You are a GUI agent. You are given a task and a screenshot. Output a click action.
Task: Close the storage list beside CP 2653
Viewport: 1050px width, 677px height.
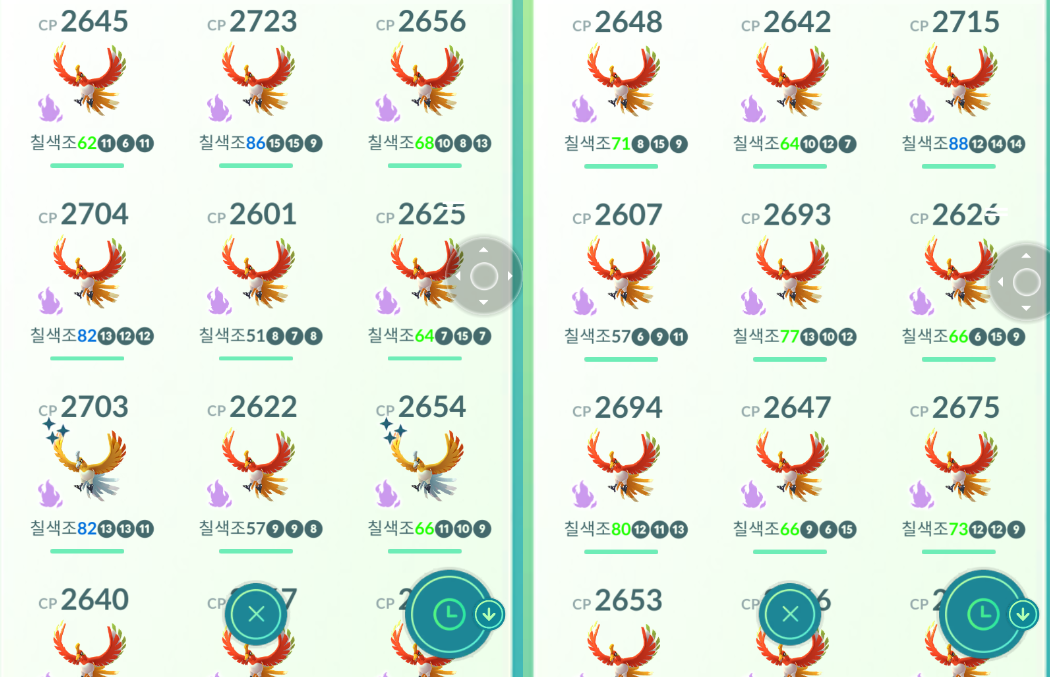tap(790, 614)
